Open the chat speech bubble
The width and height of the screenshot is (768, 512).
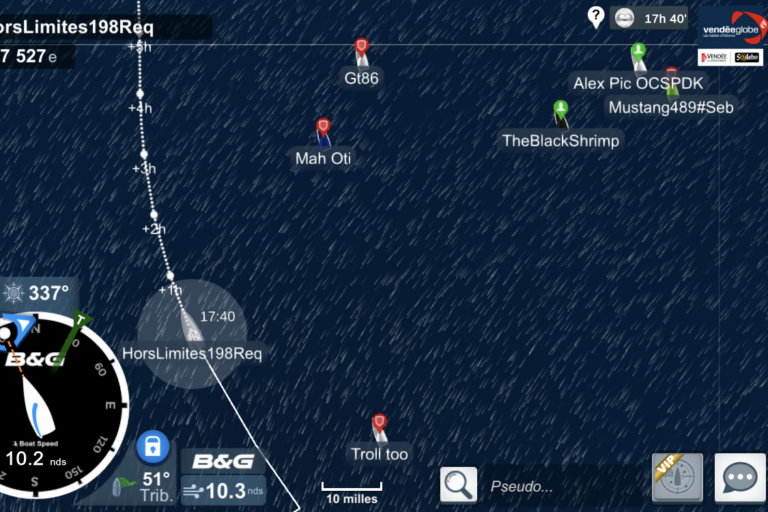click(x=739, y=478)
